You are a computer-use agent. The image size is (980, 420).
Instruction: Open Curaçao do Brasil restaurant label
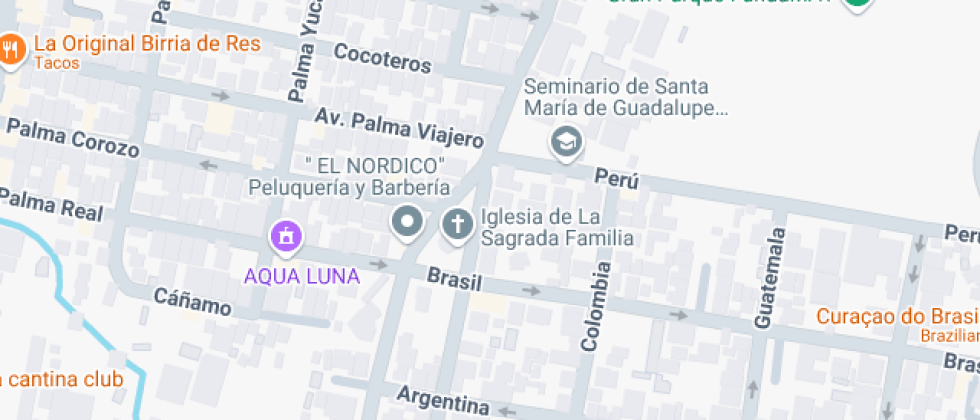pyautogui.click(x=897, y=316)
